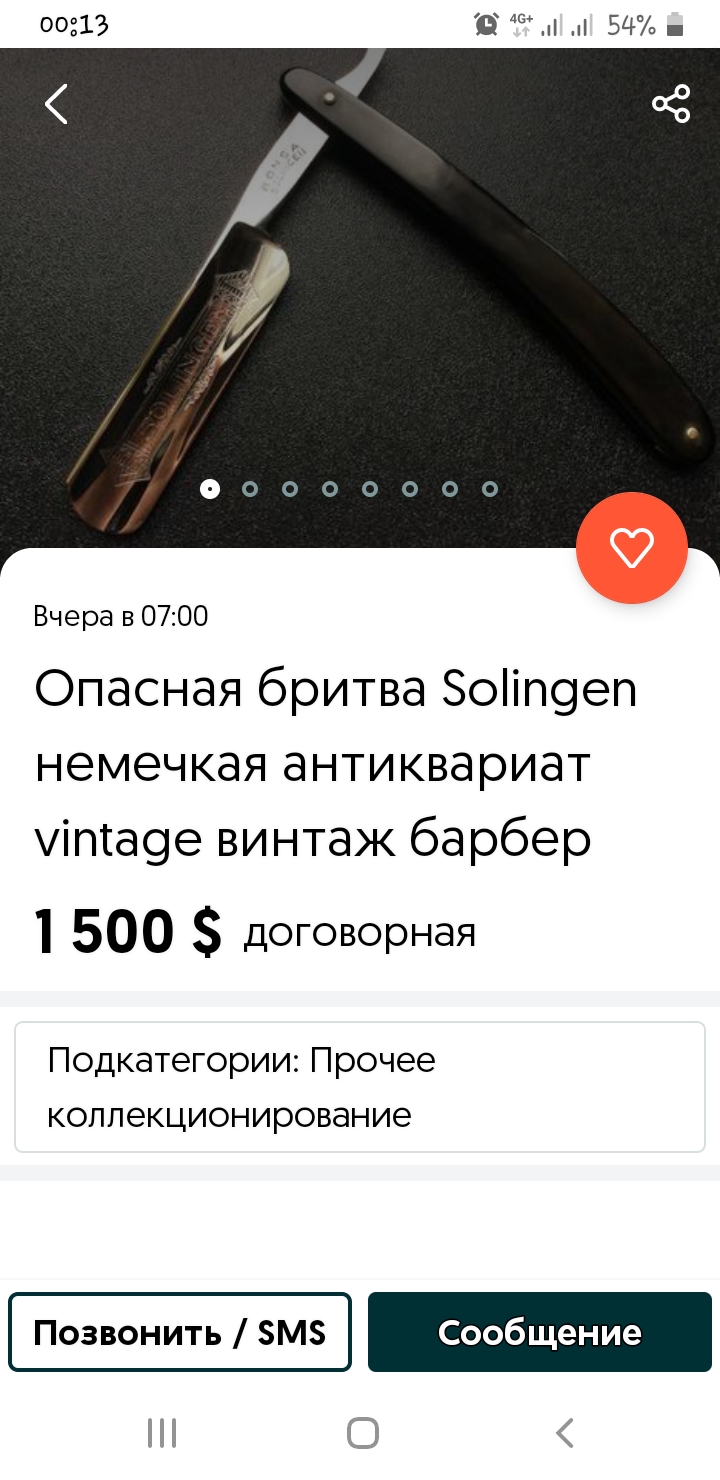Open the Подкатегории: Прочее коллекционирование box

[360, 1087]
